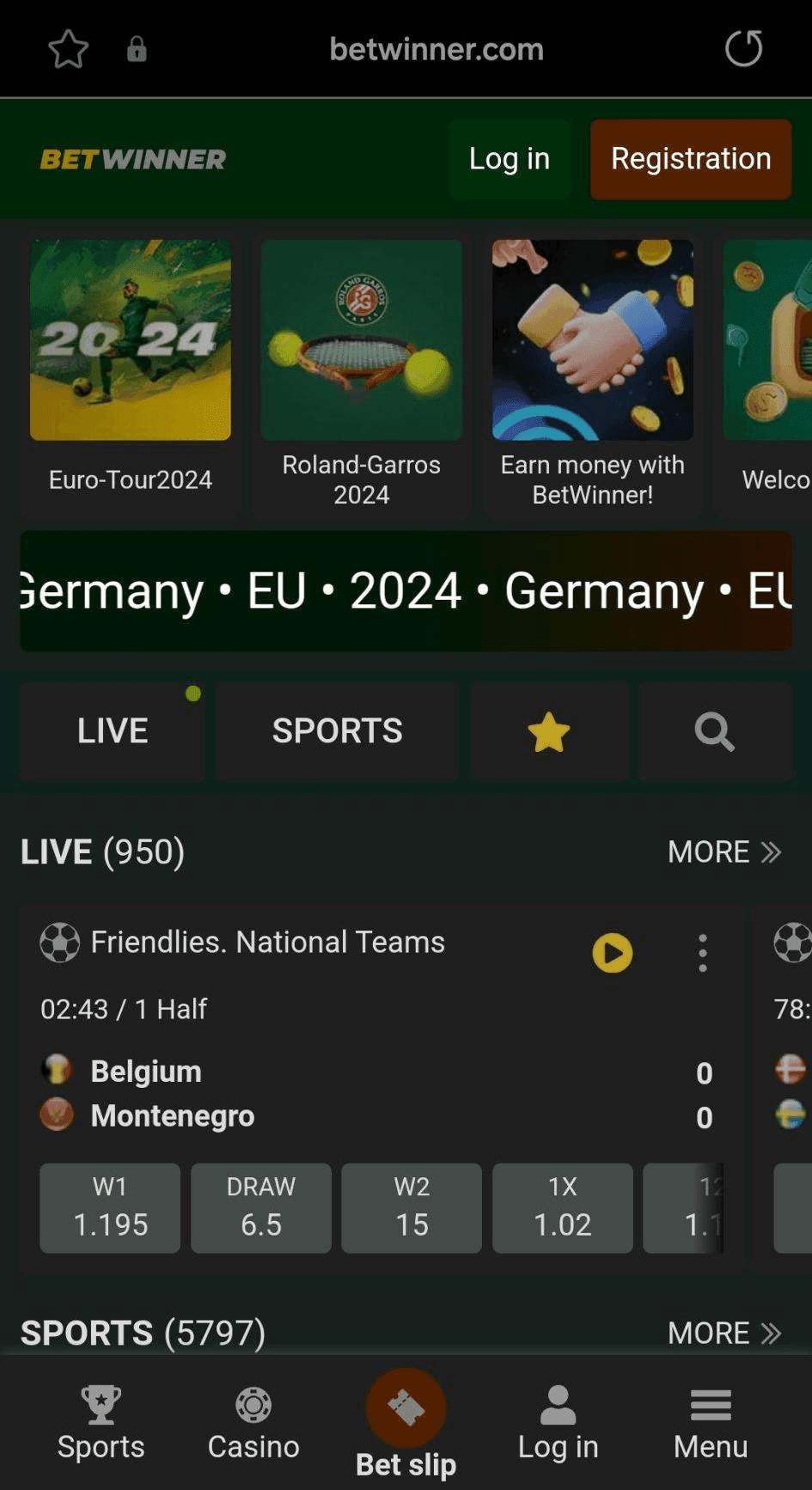
Task: Tap the Germany EU 2024 banner
Action: [x=406, y=591]
